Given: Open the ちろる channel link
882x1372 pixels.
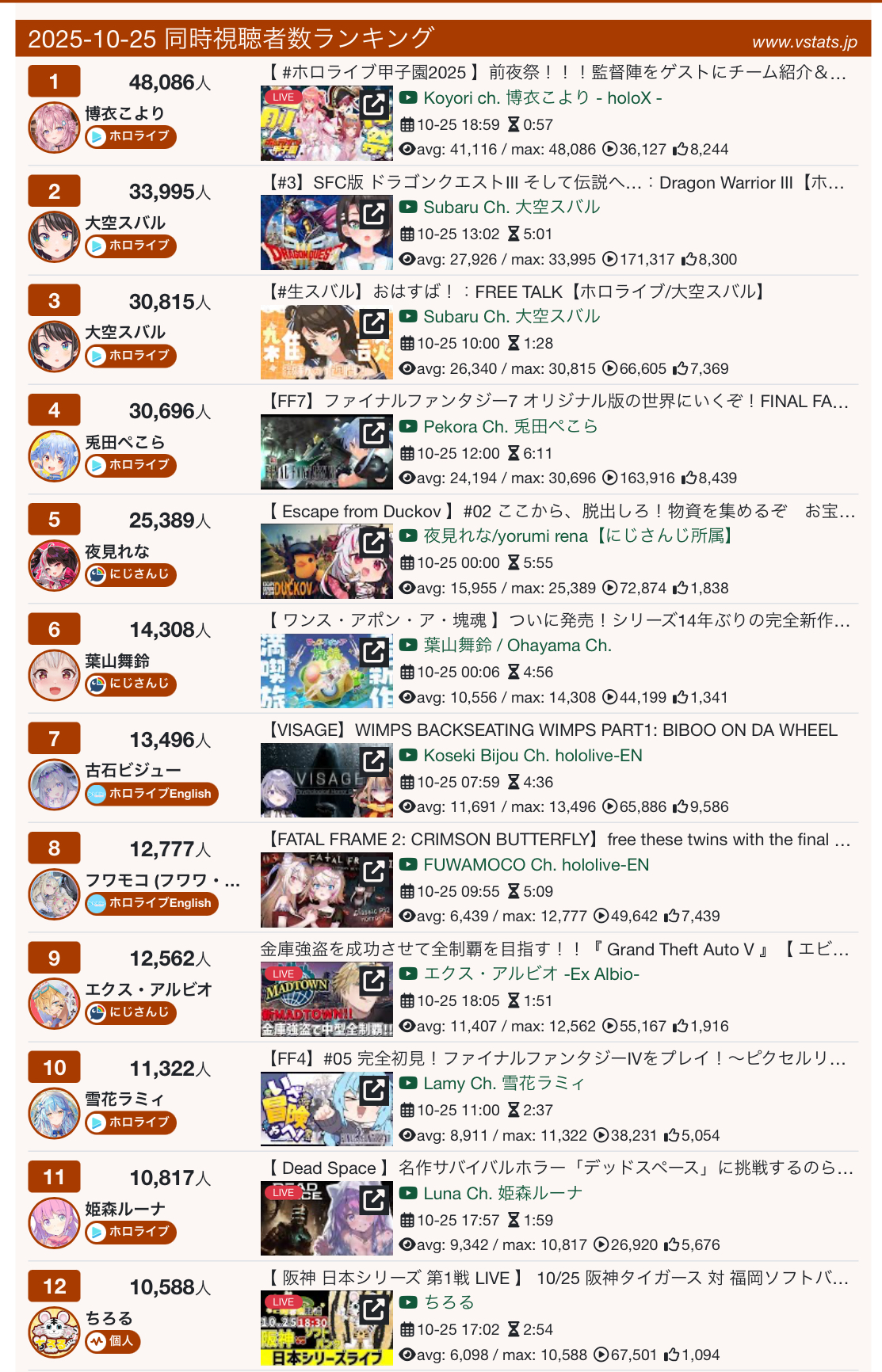Looking at the screenshot, I should pos(449,1303).
